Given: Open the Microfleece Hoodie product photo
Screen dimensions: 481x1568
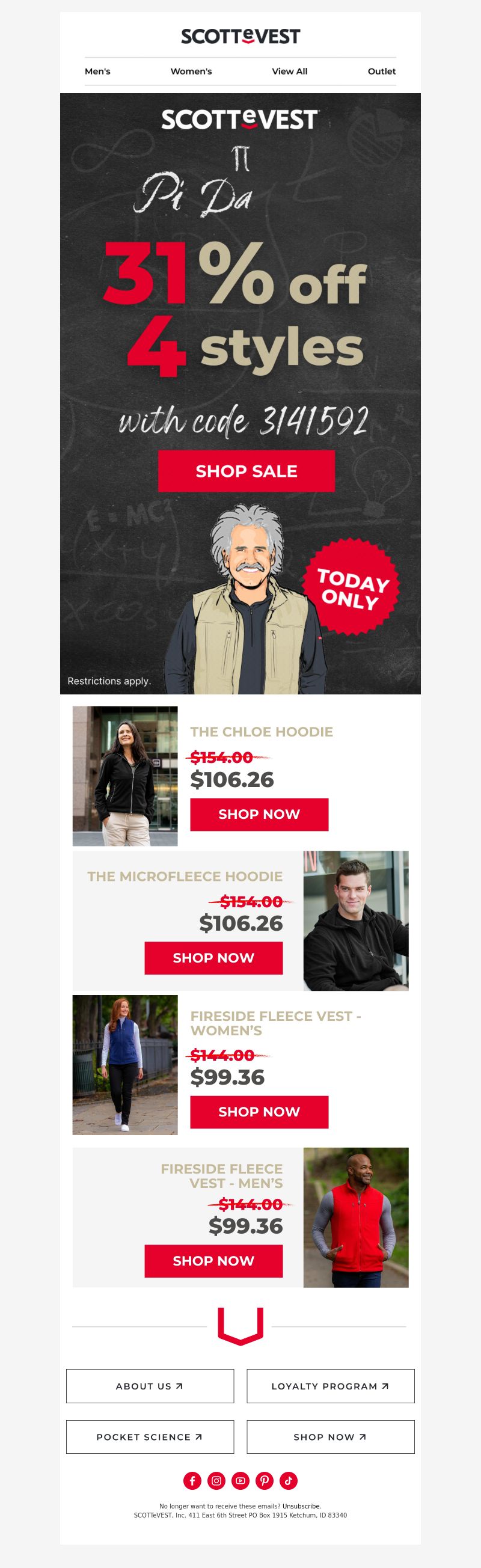Looking at the screenshot, I should point(355,920).
